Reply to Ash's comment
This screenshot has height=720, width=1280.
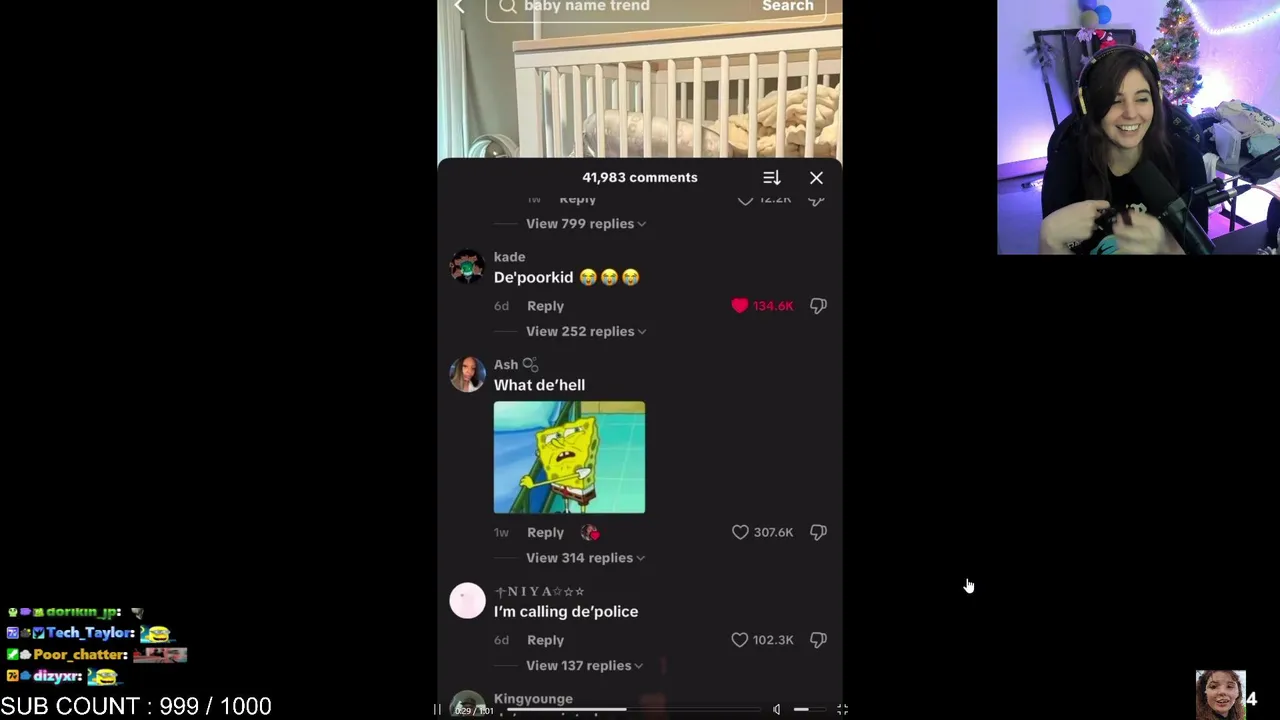(545, 533)
